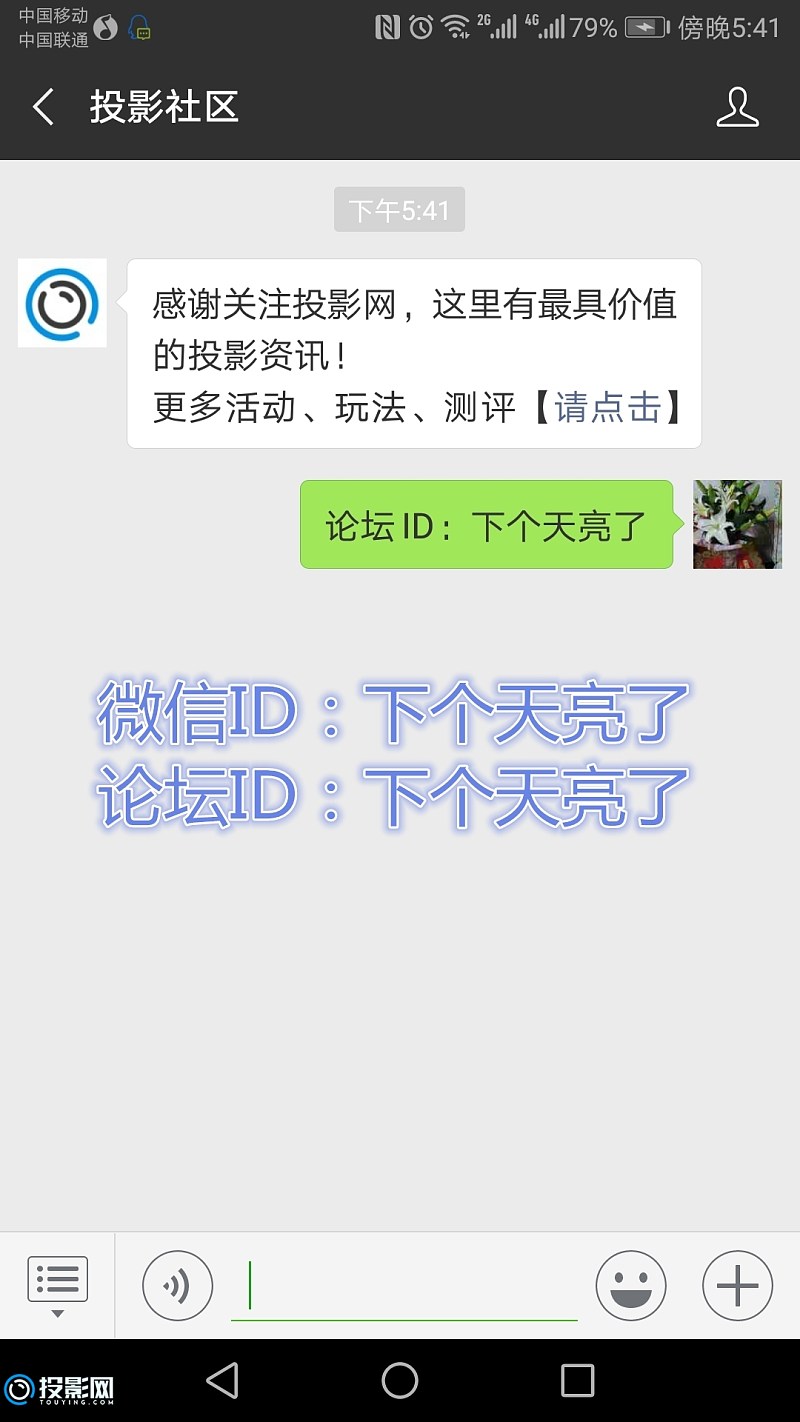Tap the system home button

pos(400,1381)
